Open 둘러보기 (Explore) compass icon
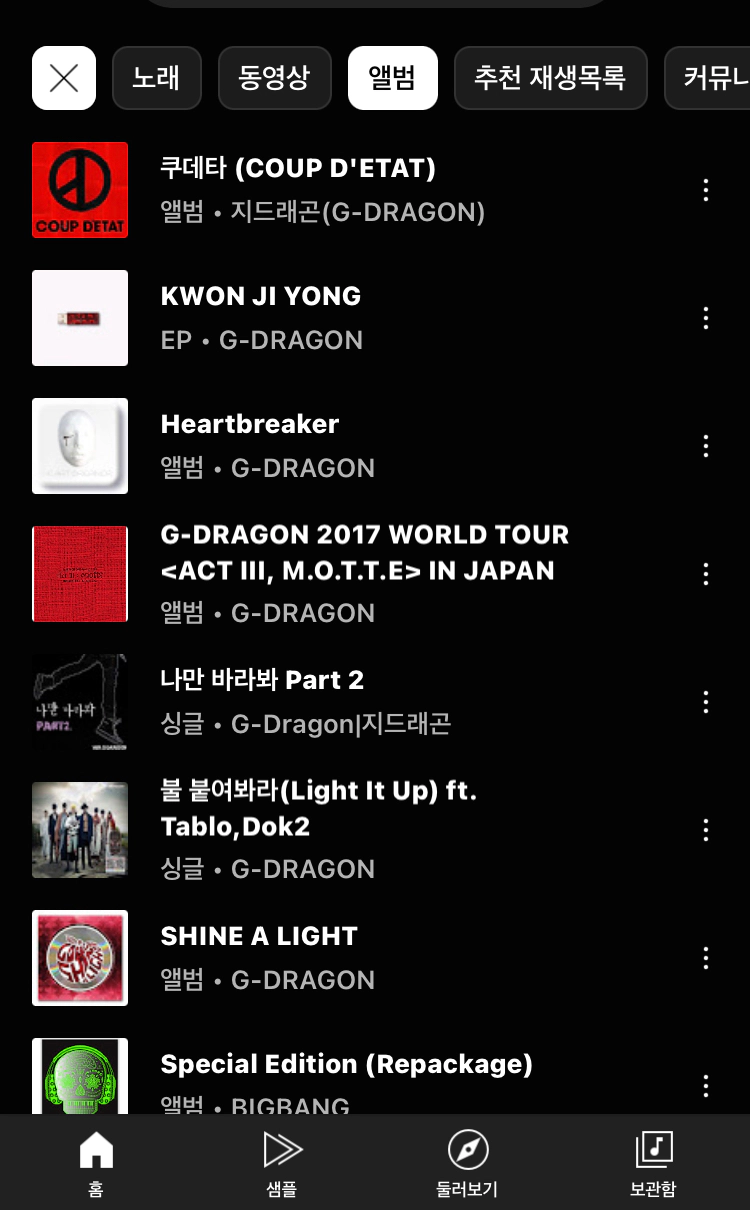The height and width of the screenshot is (1210, 750). pos(468,1160)
